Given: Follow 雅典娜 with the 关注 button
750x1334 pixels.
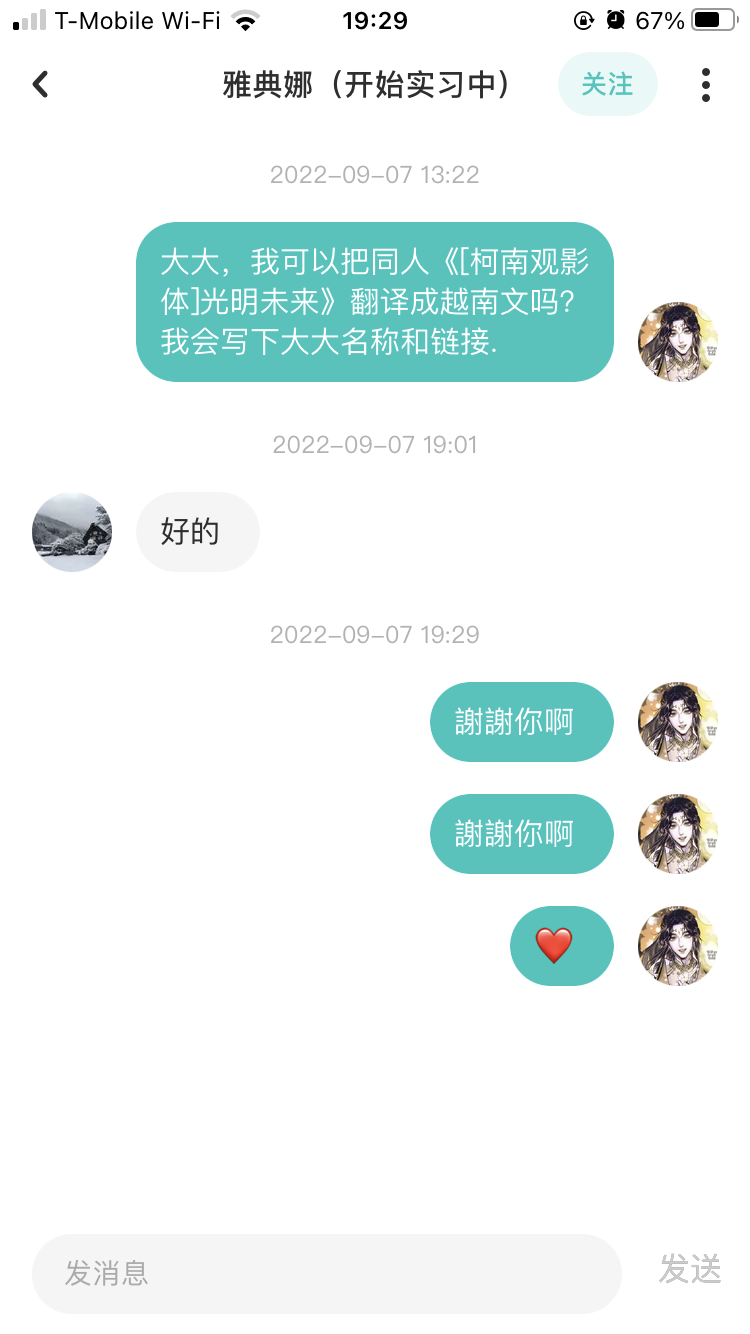Looking at the screenshot, I should pos(607,85).
